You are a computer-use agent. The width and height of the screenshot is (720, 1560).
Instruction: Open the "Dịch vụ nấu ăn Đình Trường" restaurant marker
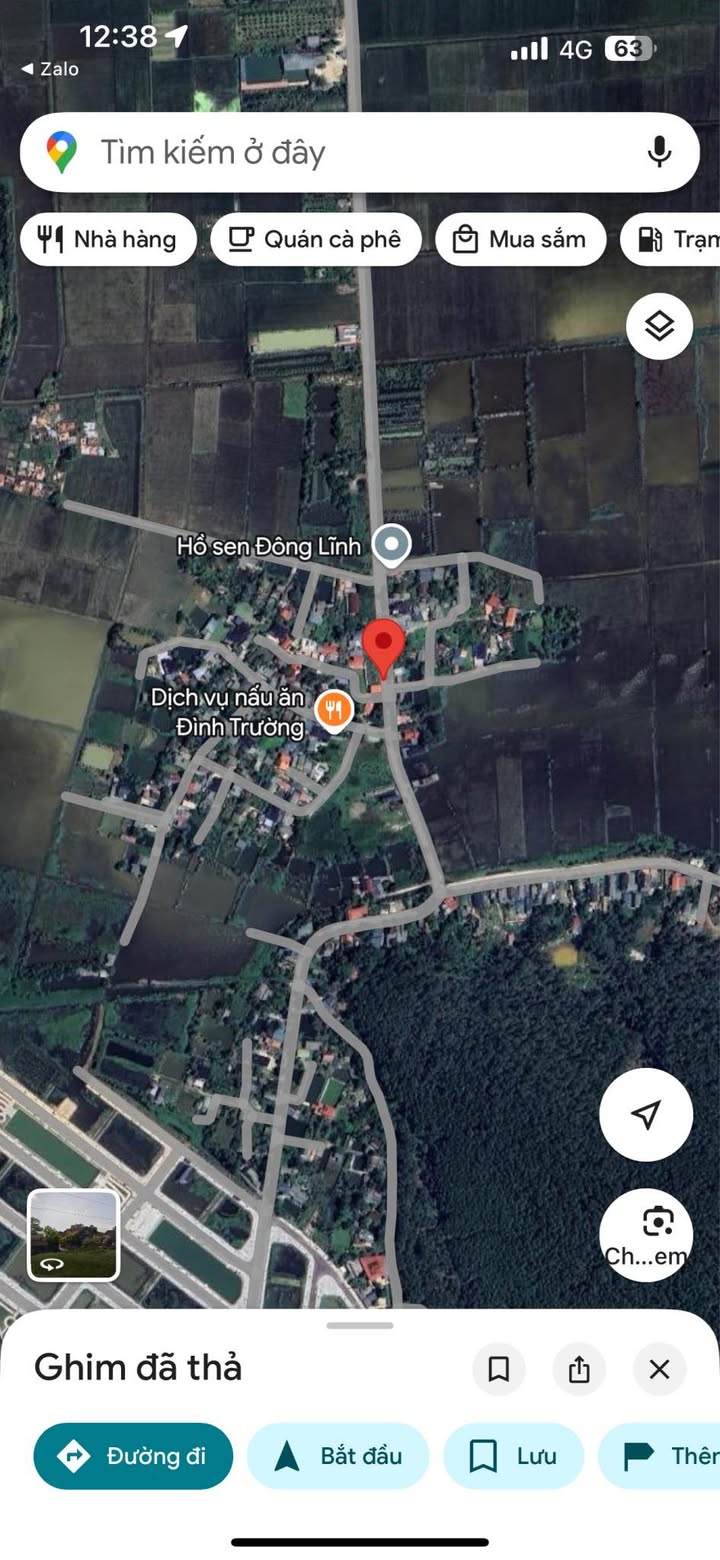tap(334, 710)
